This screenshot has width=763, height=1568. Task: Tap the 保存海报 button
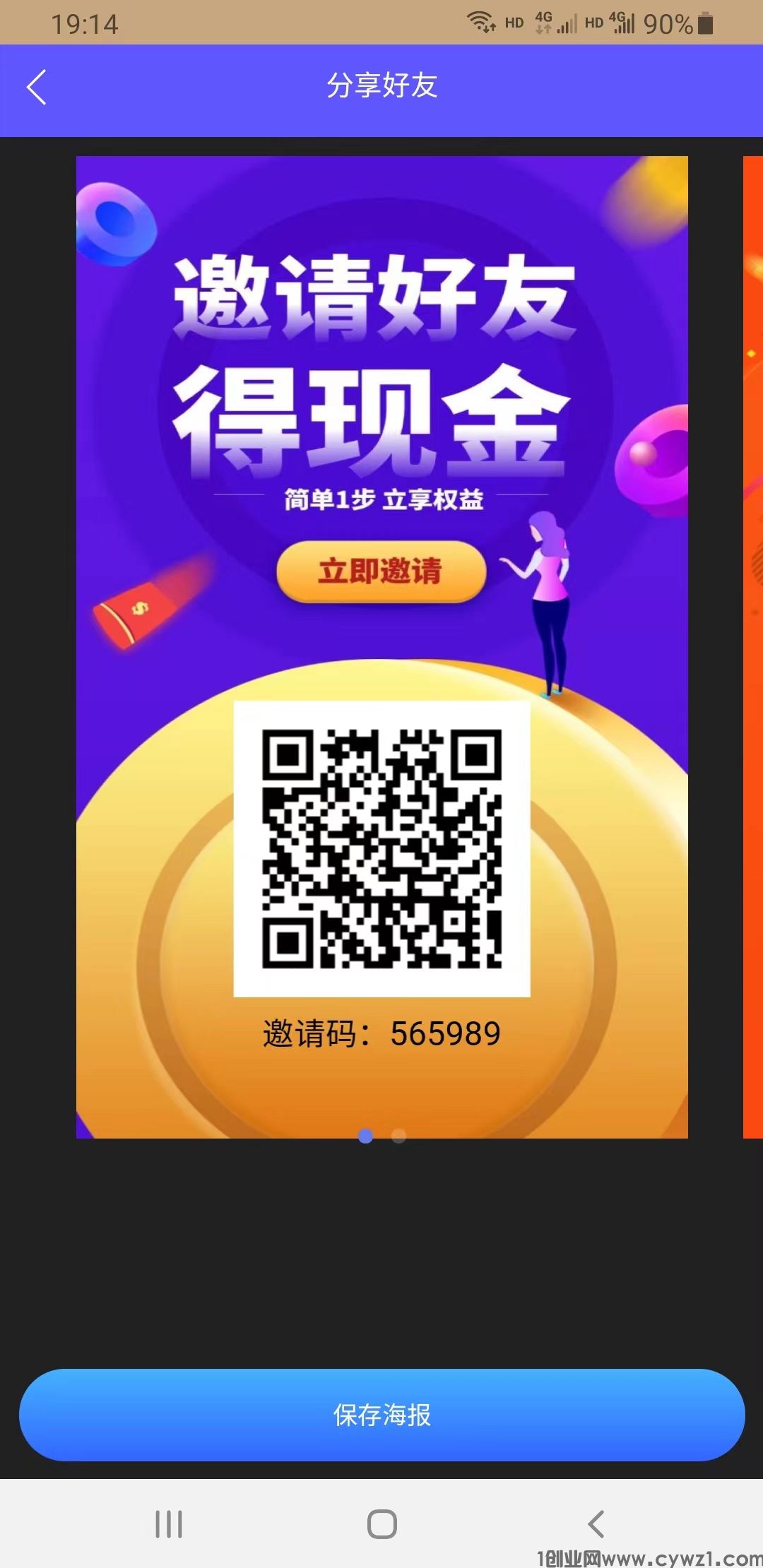[381, 1415]
